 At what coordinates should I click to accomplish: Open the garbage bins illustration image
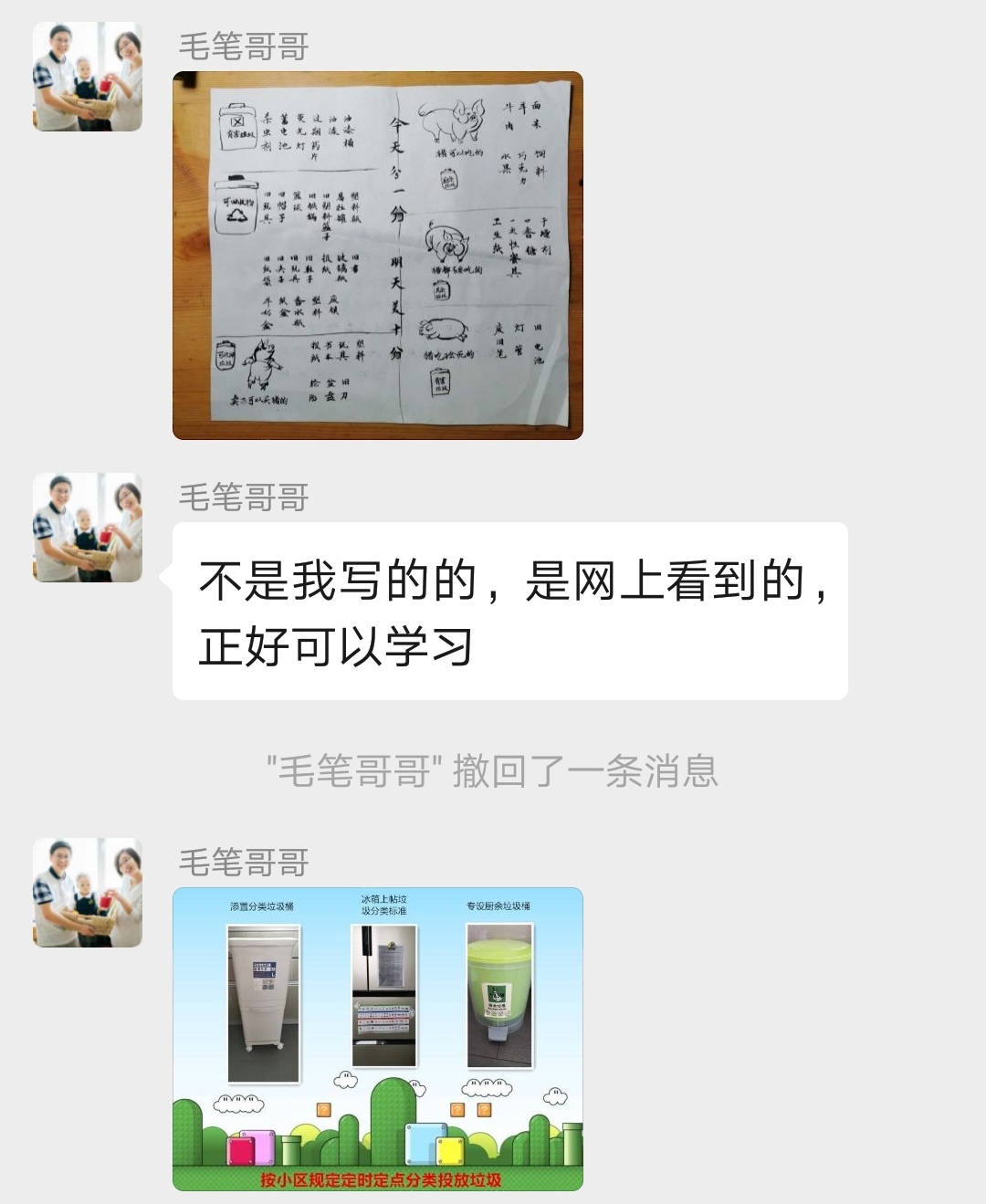point(377,1039)
